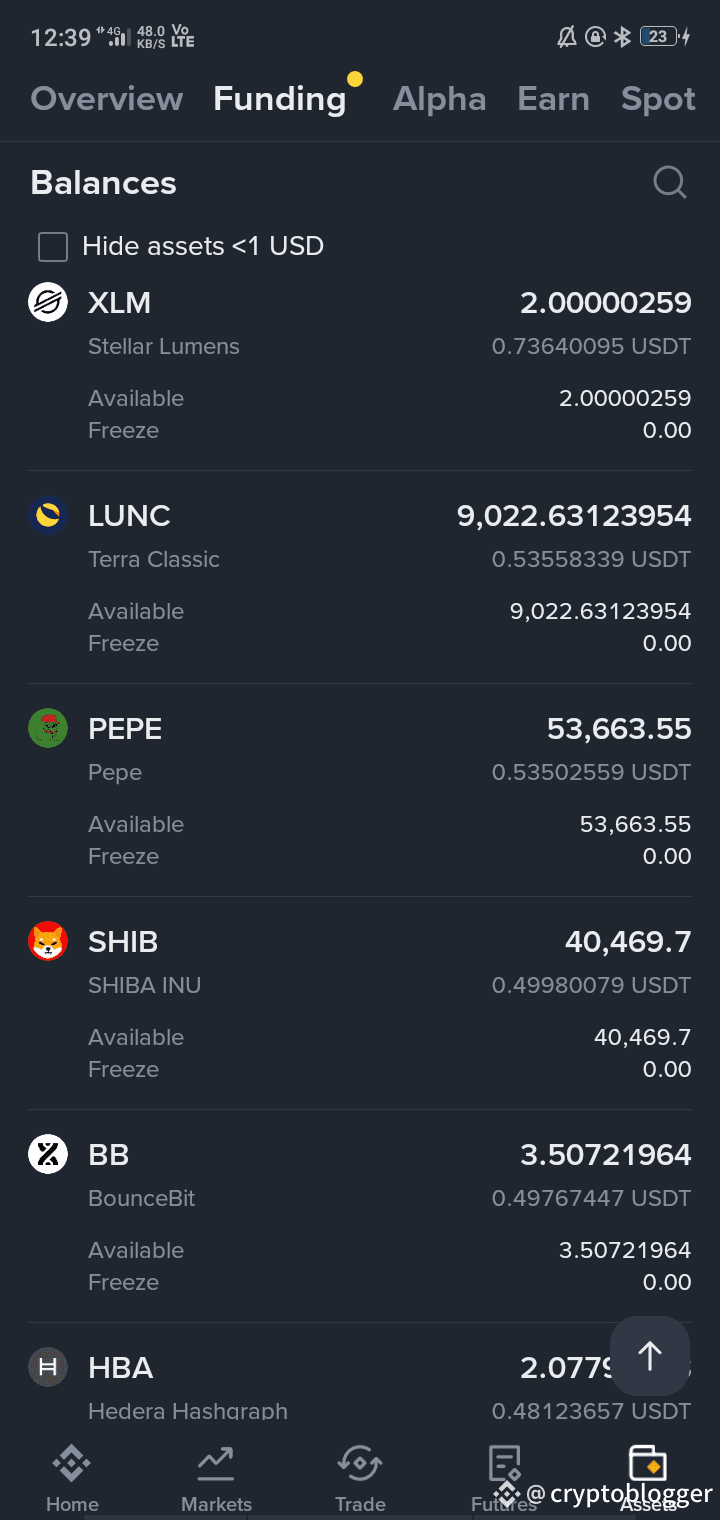This screenshot has width=720, height=1520.
Task: Open the Earn tab
Action: tap(553, 99)
